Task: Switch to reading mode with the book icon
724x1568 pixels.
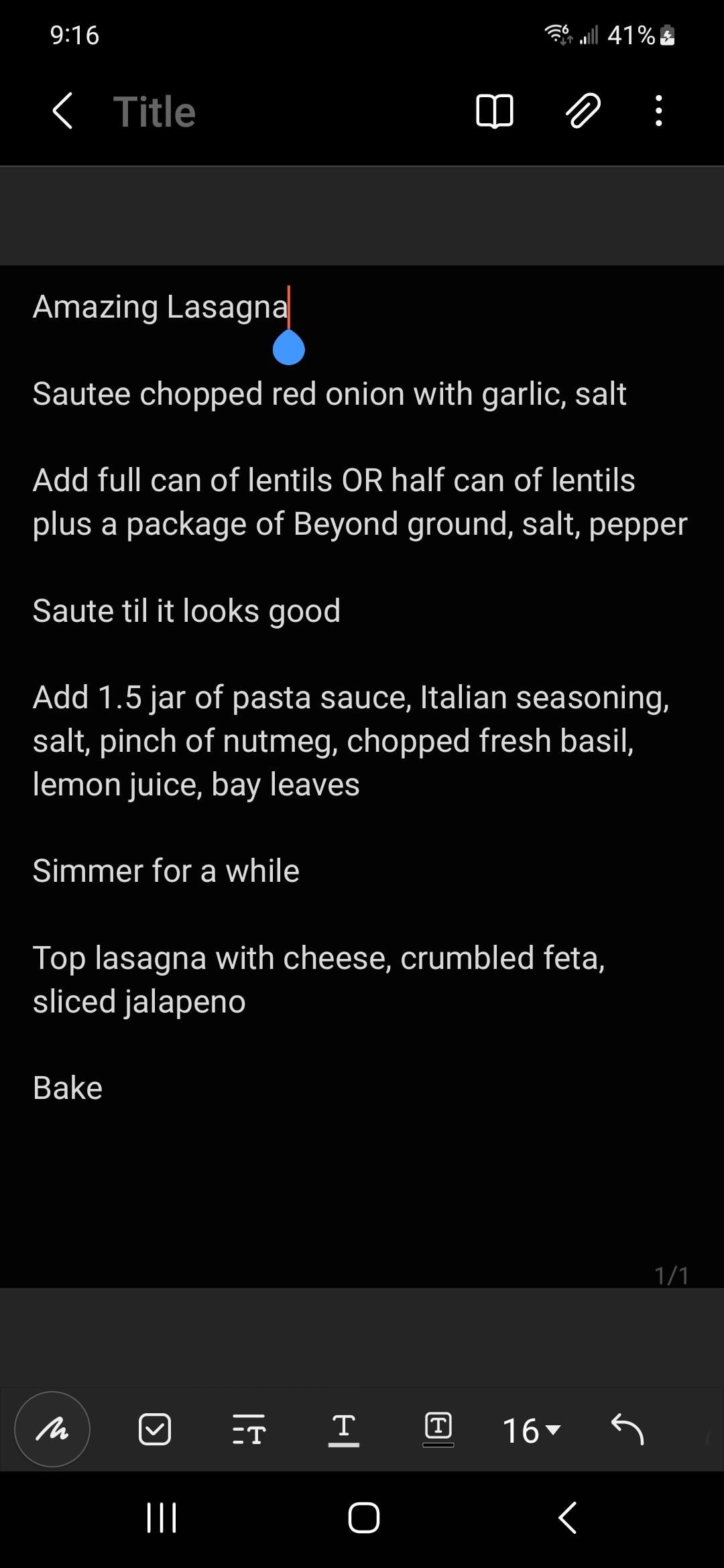Action: 495,111
